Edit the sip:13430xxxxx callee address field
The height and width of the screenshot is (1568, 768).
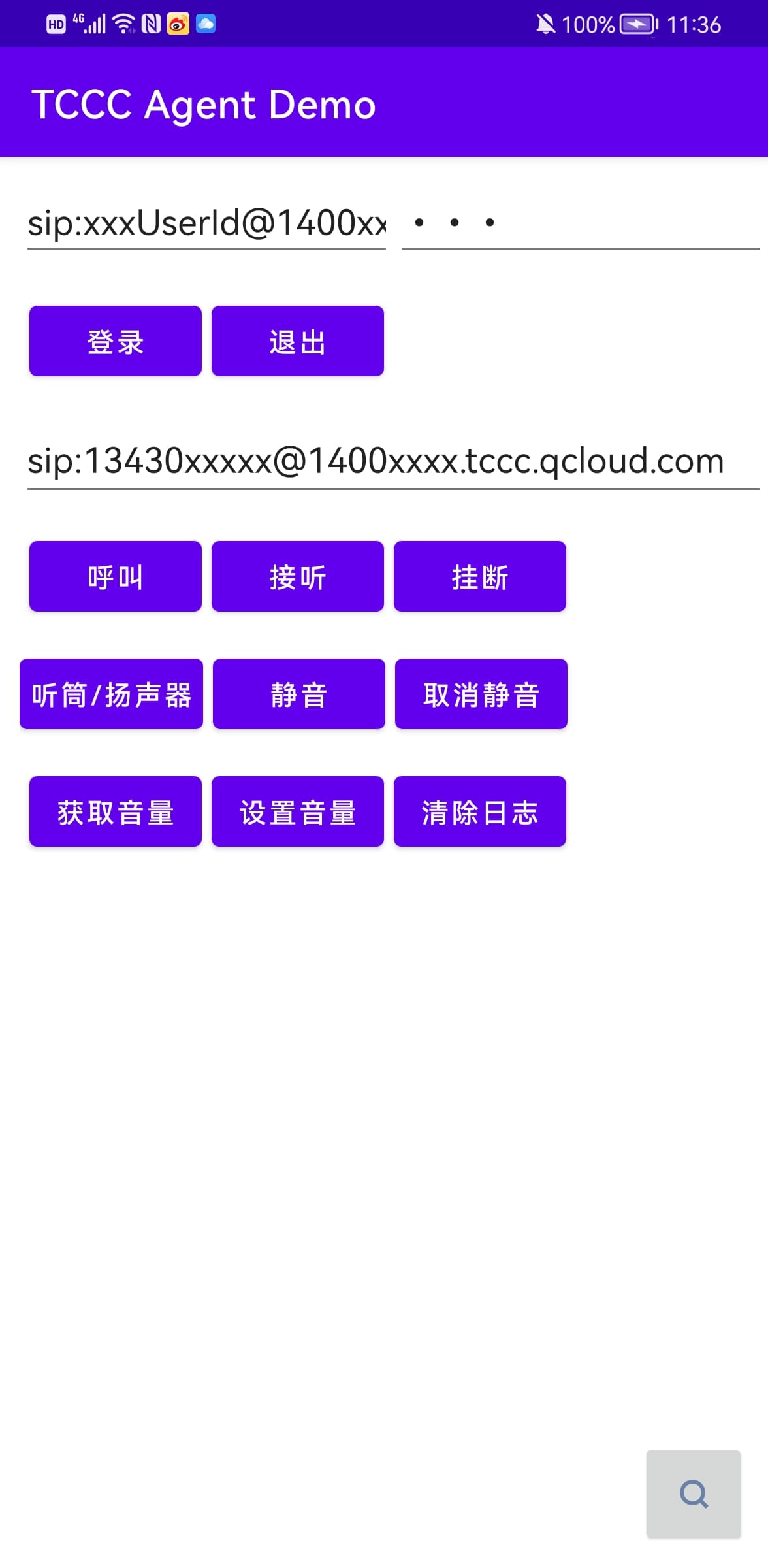pos(392,461)
